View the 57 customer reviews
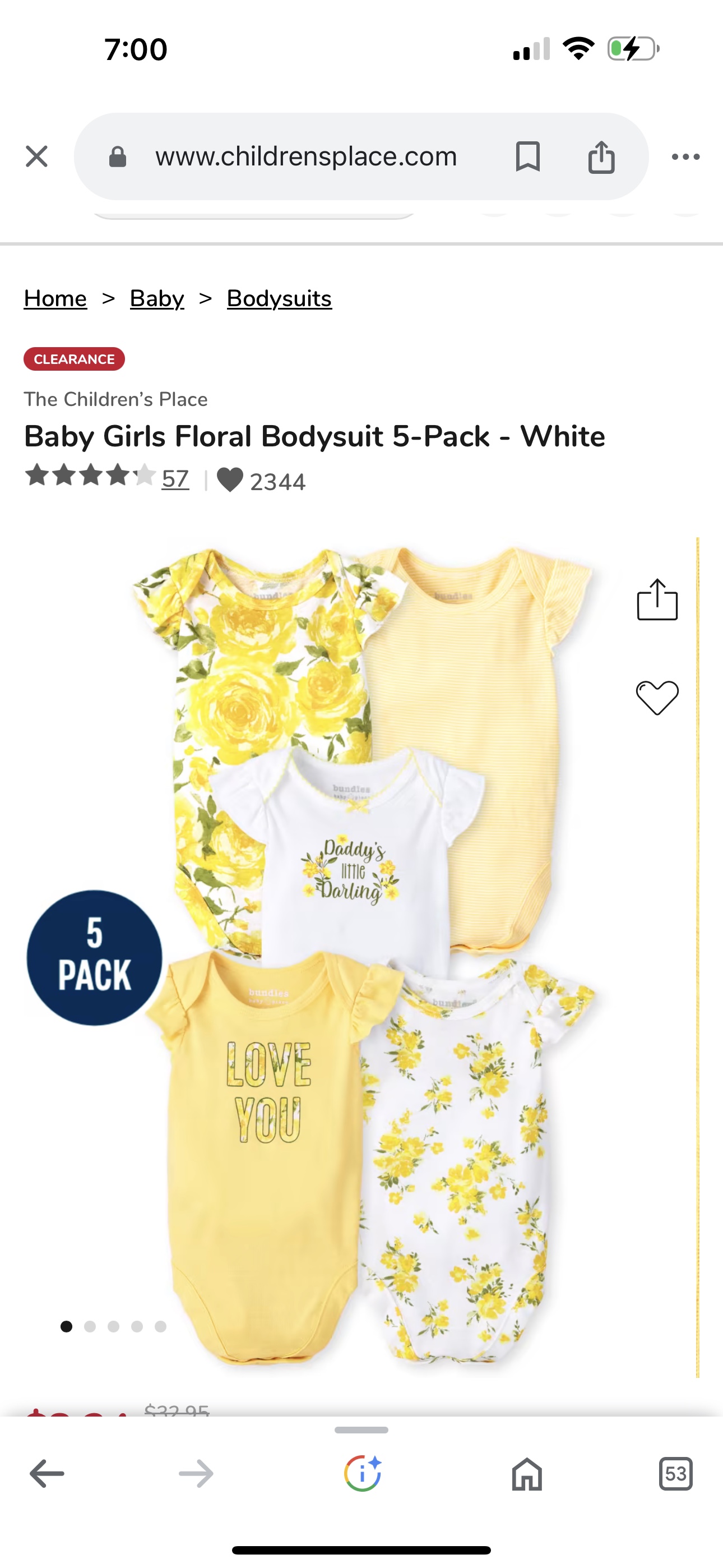723x1568 pixels. tap(175, 479)
